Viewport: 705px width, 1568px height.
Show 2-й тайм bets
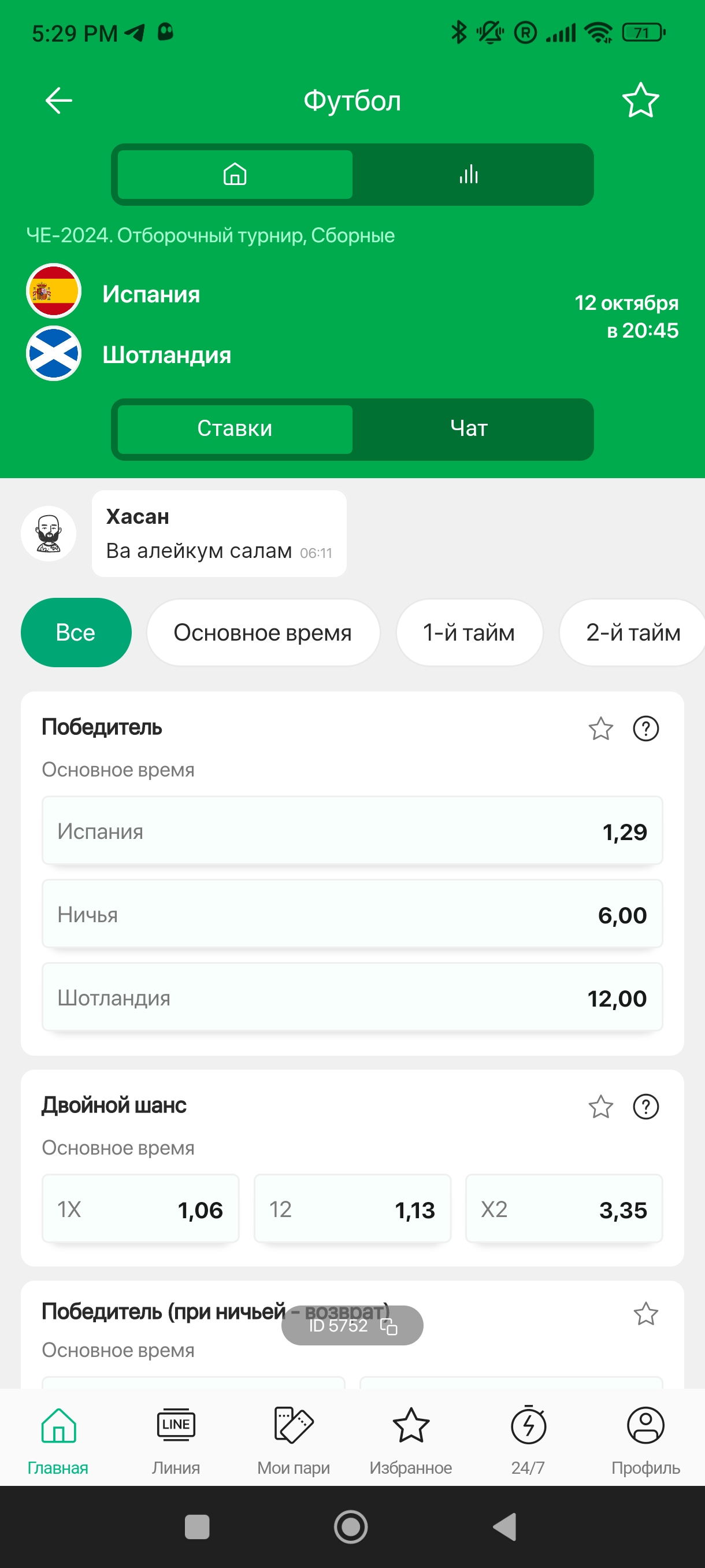(x=633, y=633)
